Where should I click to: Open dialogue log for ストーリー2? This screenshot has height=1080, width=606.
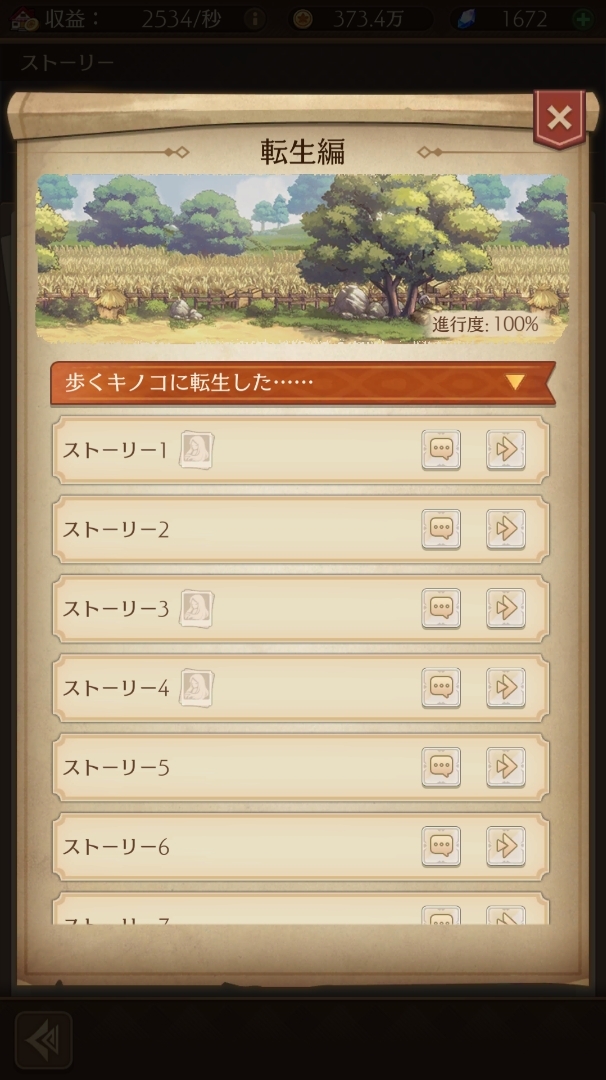point(441,529)
